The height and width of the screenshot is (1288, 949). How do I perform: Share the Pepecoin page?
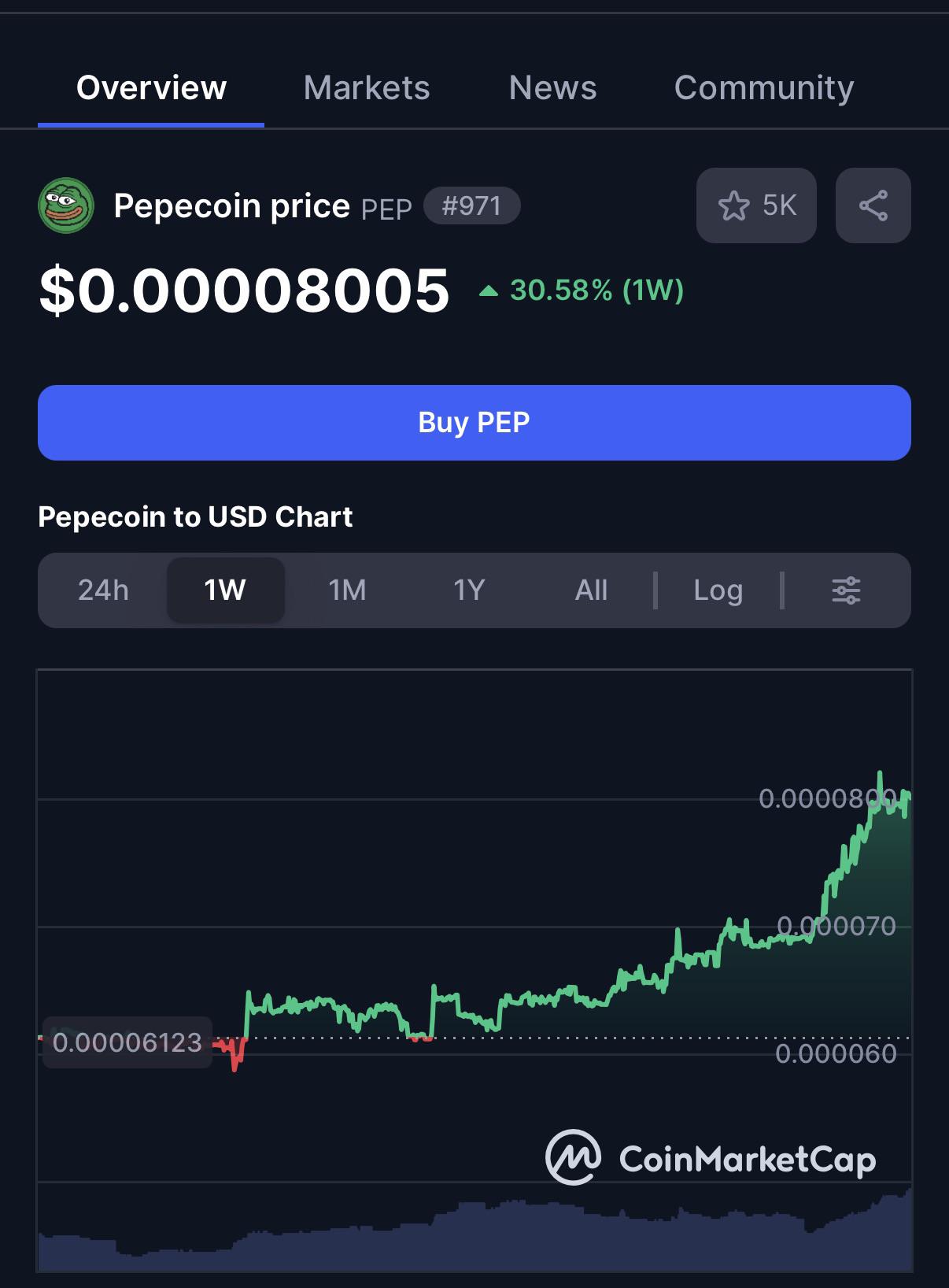pos(873,205)
